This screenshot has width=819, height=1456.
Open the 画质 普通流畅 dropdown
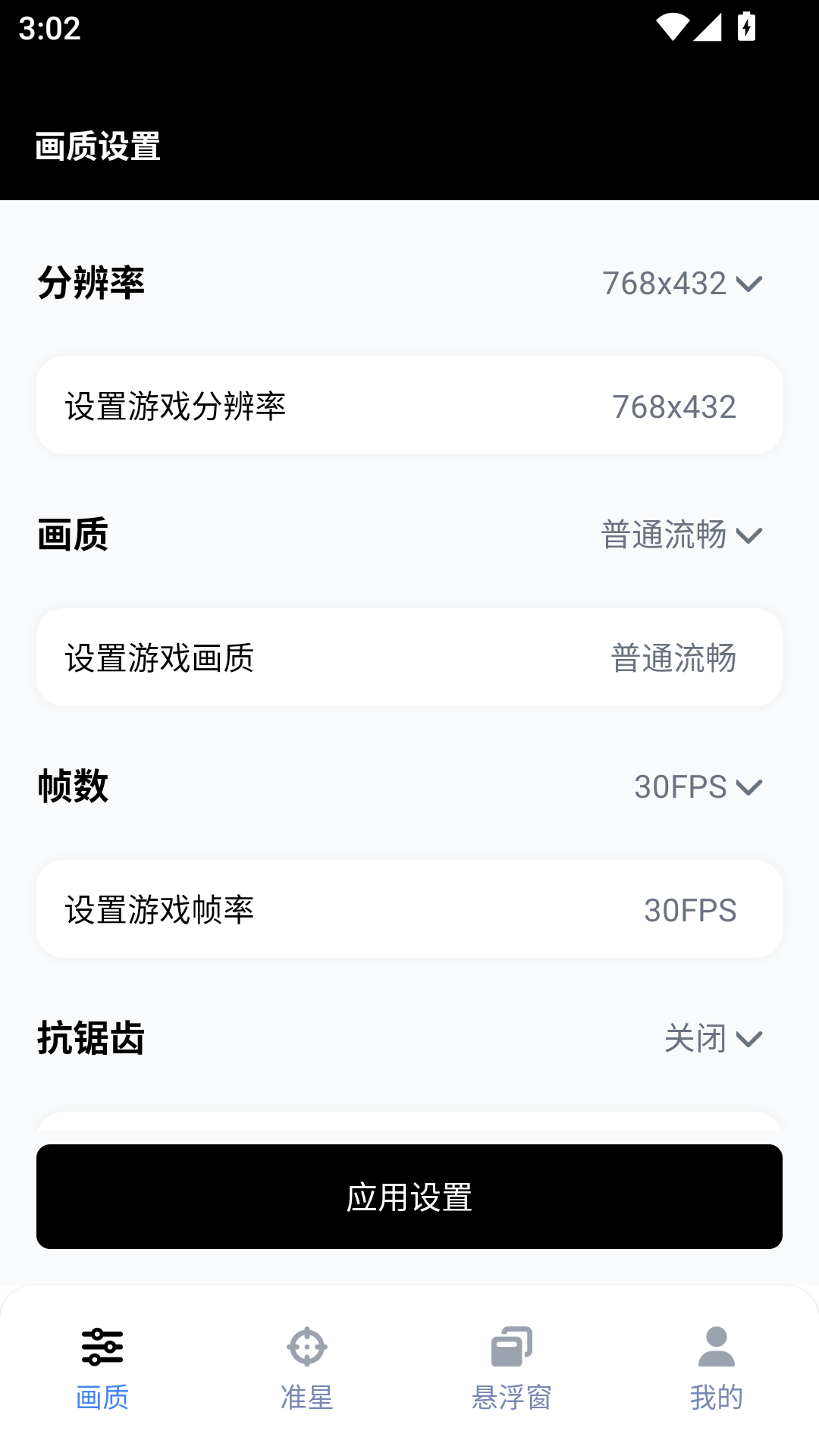pyautogui.click(x=679, y=535)
